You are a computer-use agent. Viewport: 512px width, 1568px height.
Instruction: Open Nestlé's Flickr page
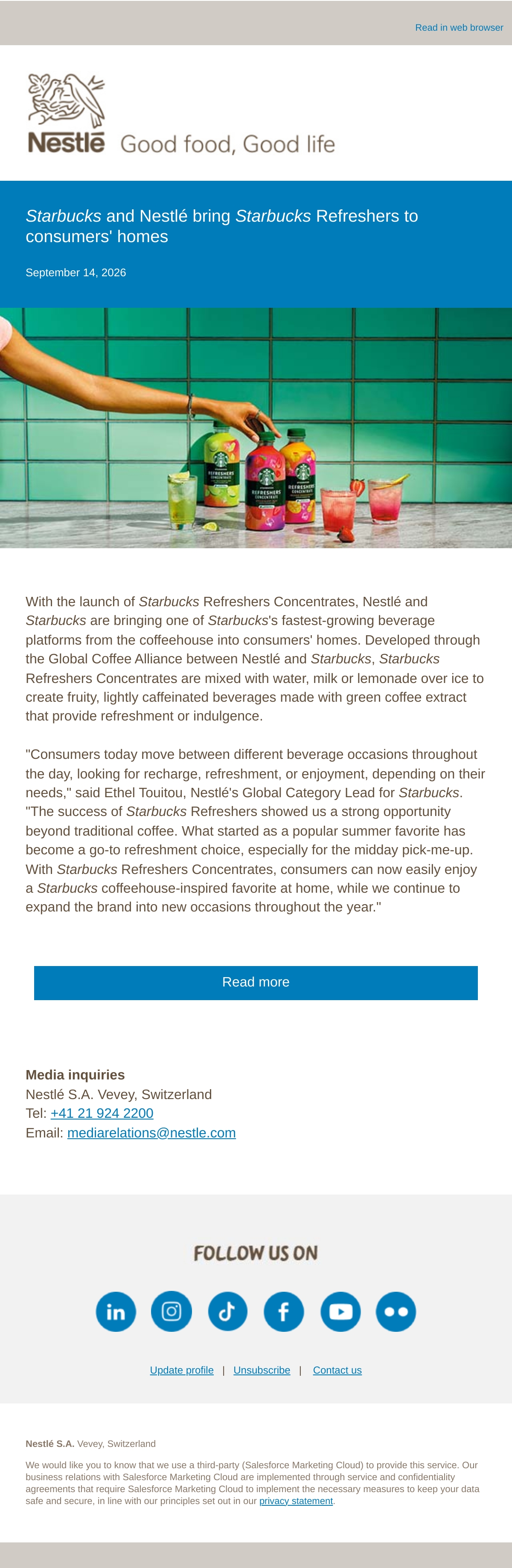click(396, 1311)
